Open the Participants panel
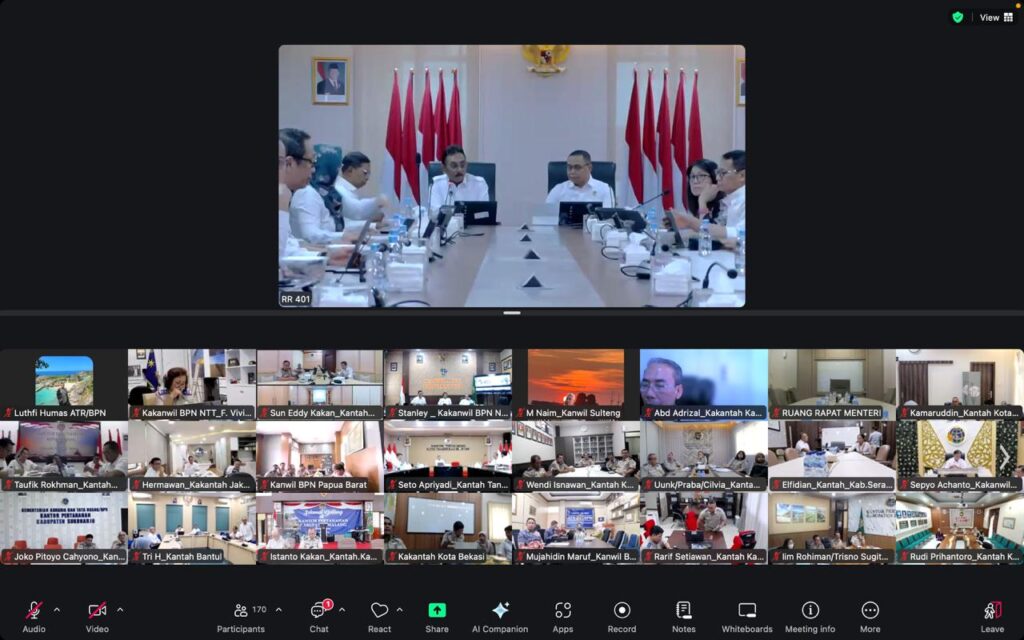The image size is (1024, 640). pos(241,614)
